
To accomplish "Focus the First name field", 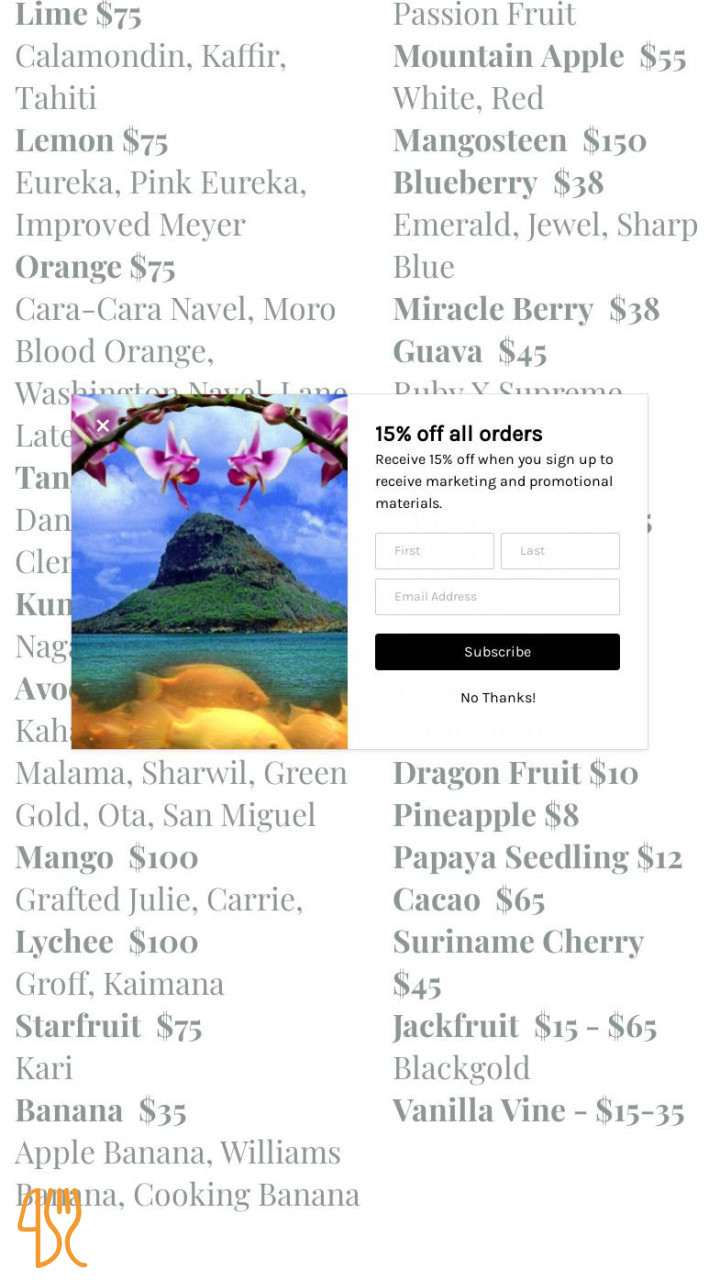I will pos(434,551).
